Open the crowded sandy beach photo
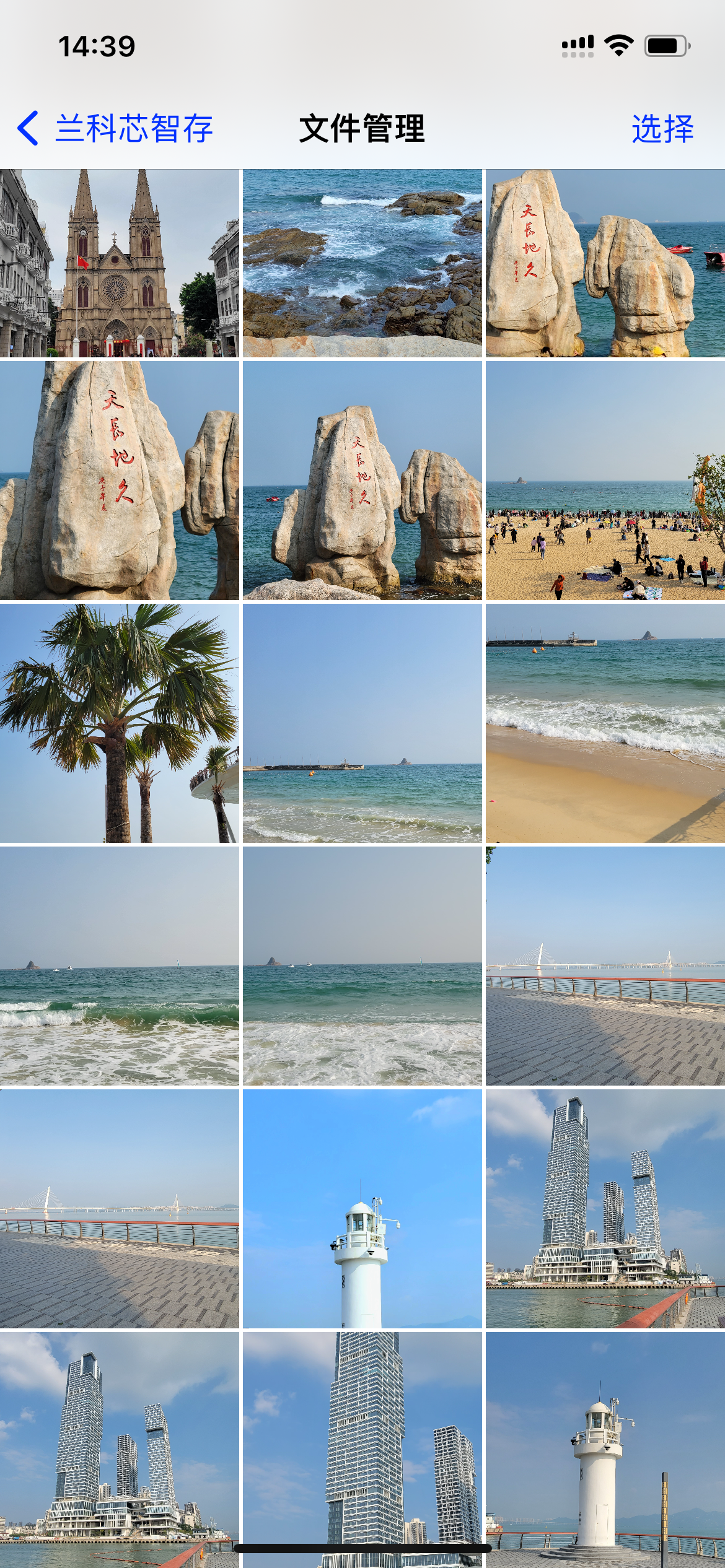 [605, 481]
